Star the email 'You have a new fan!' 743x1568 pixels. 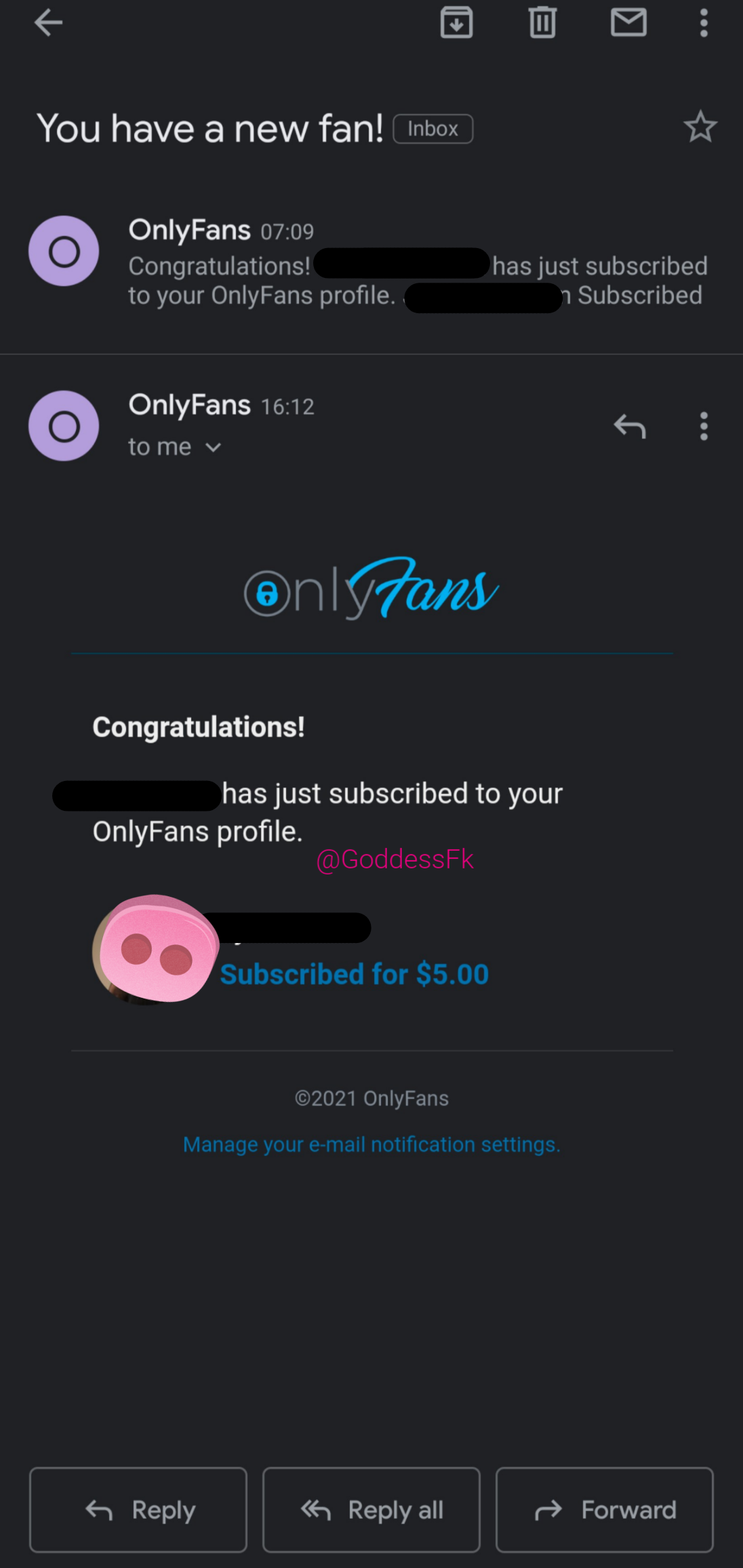pyautogui.click(x=700, y=126)
